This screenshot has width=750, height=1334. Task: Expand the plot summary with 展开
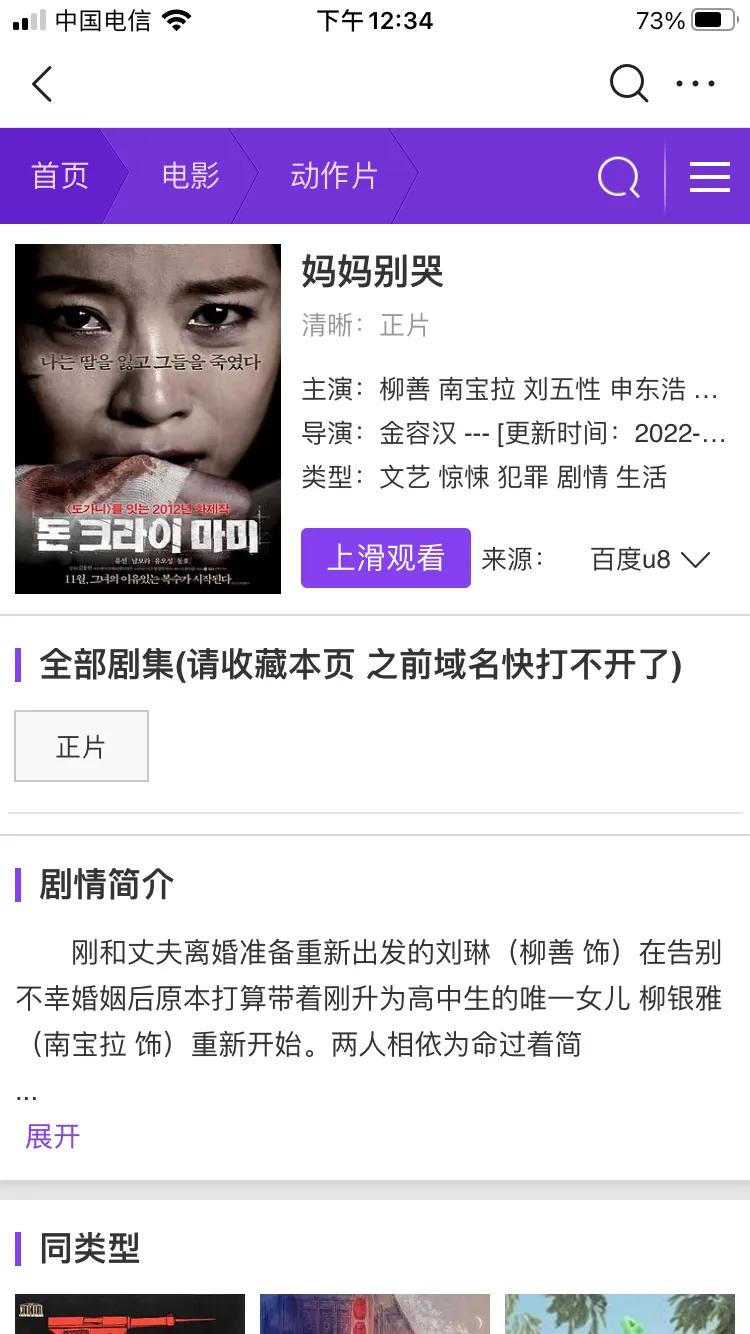[52, 1136]
